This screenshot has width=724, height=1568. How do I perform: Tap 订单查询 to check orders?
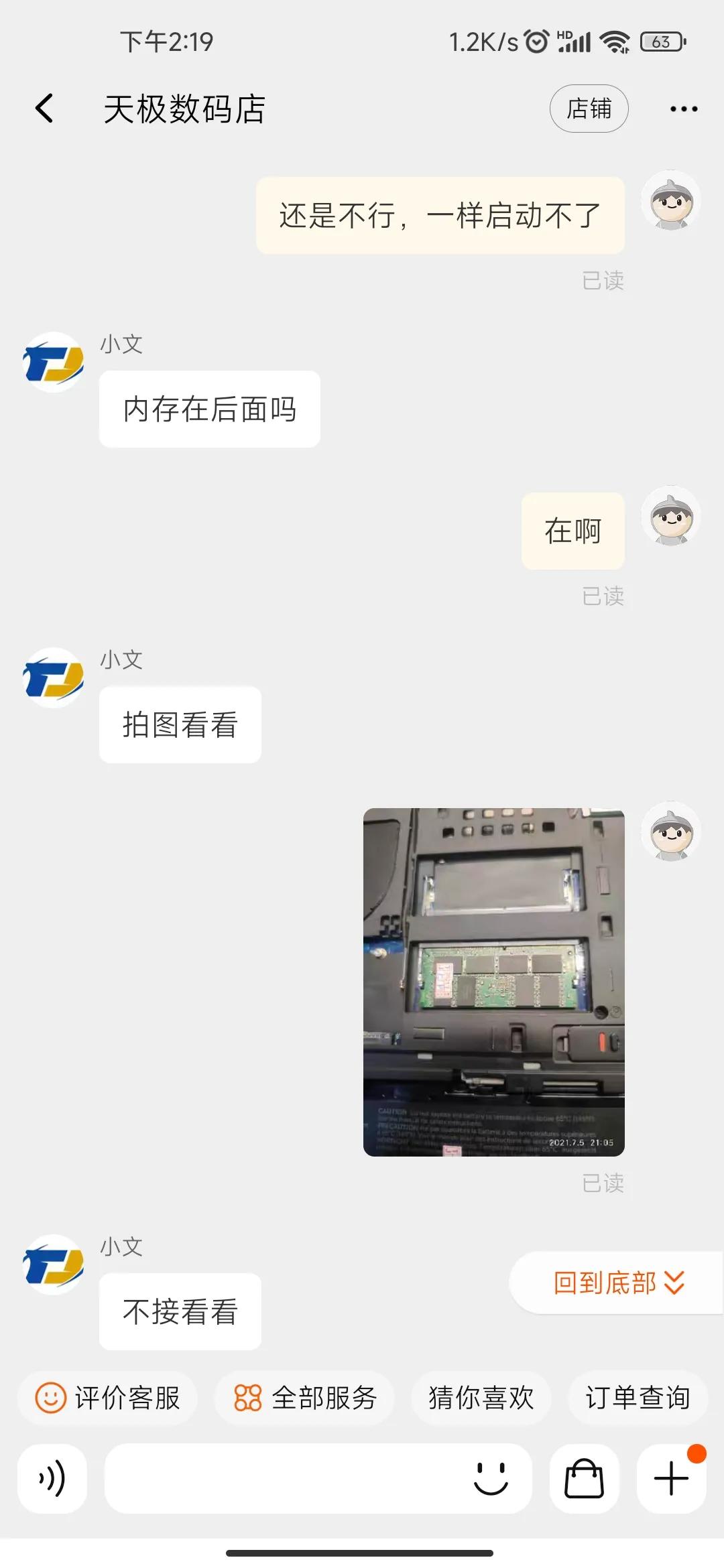click(x=638, y=1398)
